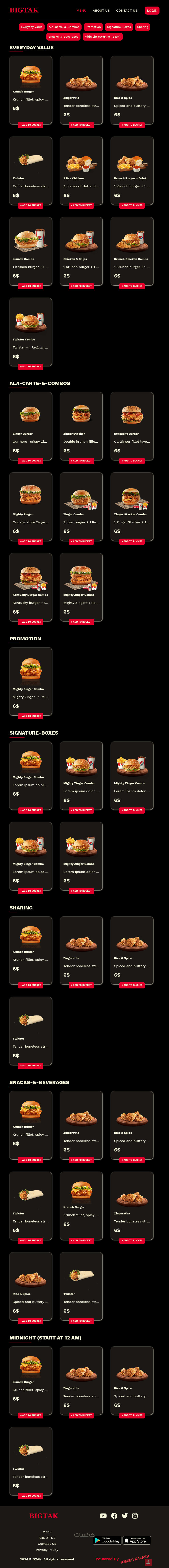
Task: Select the Everyday Value category chip
Action: point(32,27)
